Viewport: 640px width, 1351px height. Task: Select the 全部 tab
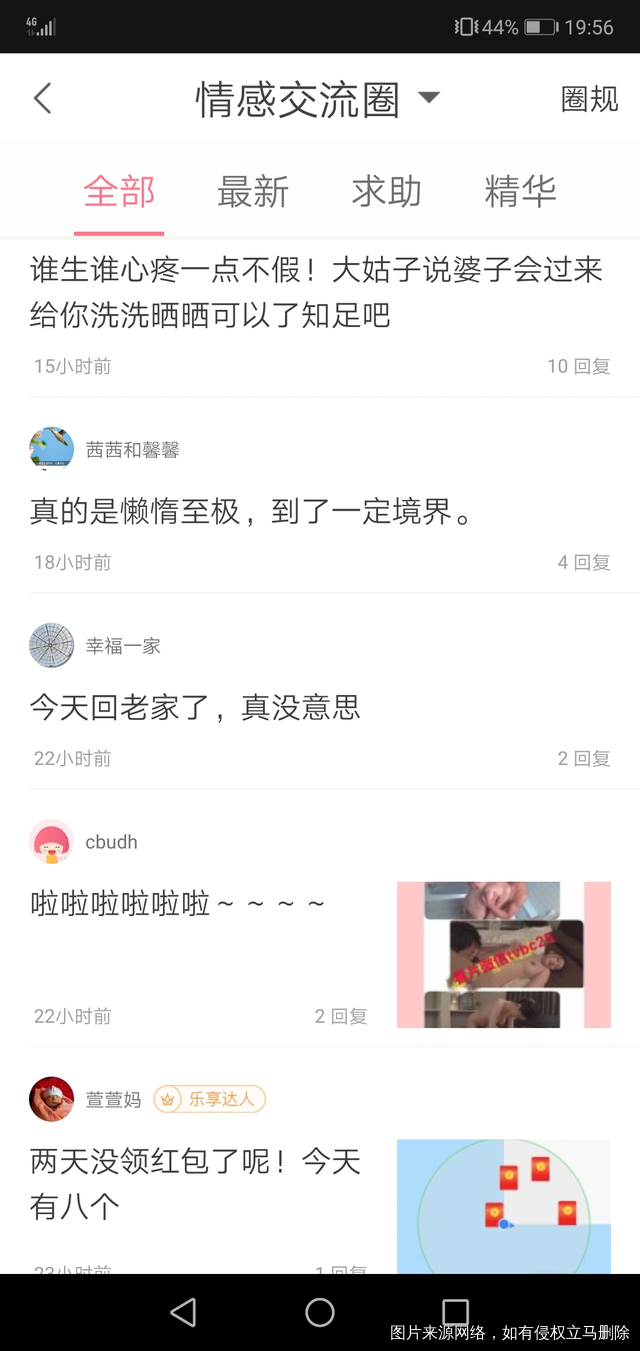pos(119,191)
